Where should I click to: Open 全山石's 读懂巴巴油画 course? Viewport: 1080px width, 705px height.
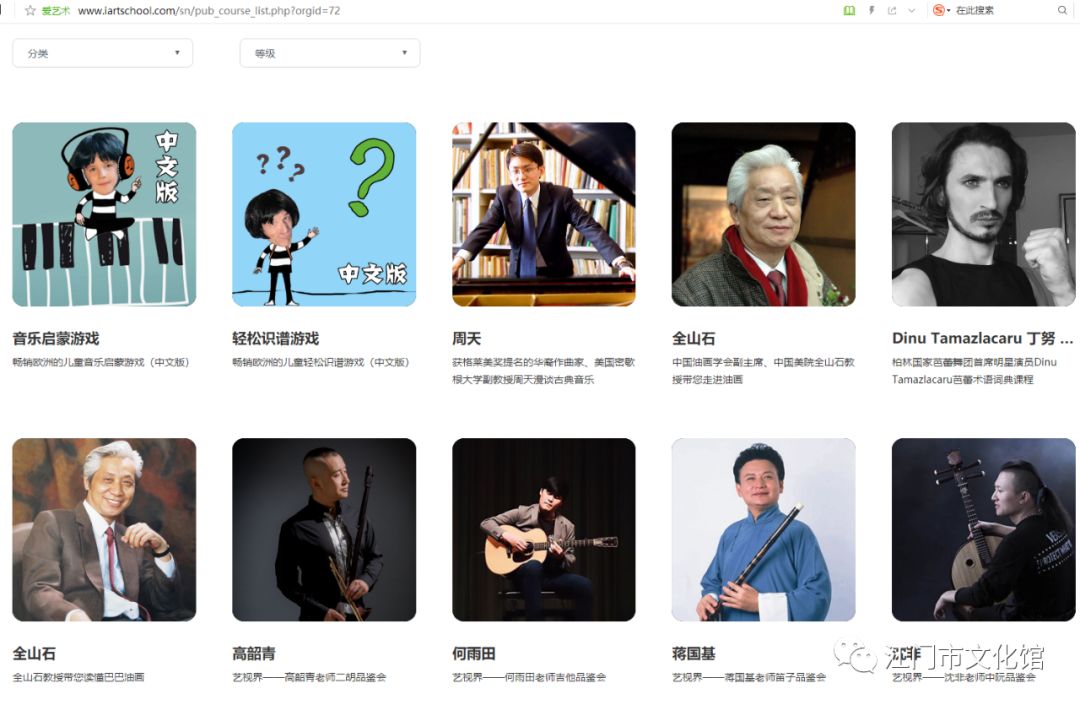(104, 529)
